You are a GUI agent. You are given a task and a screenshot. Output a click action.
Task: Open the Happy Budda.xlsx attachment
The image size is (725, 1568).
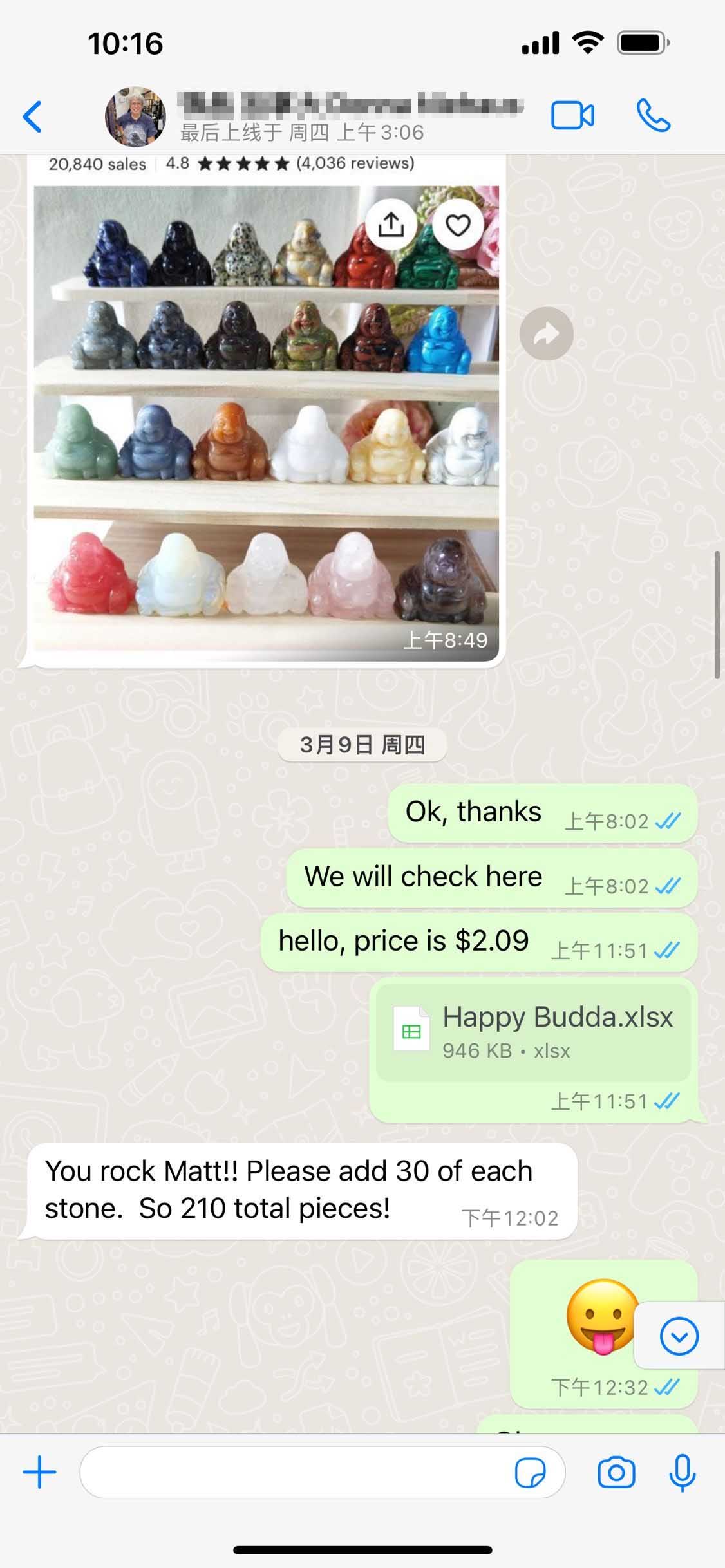click(x=533, y=1032)
